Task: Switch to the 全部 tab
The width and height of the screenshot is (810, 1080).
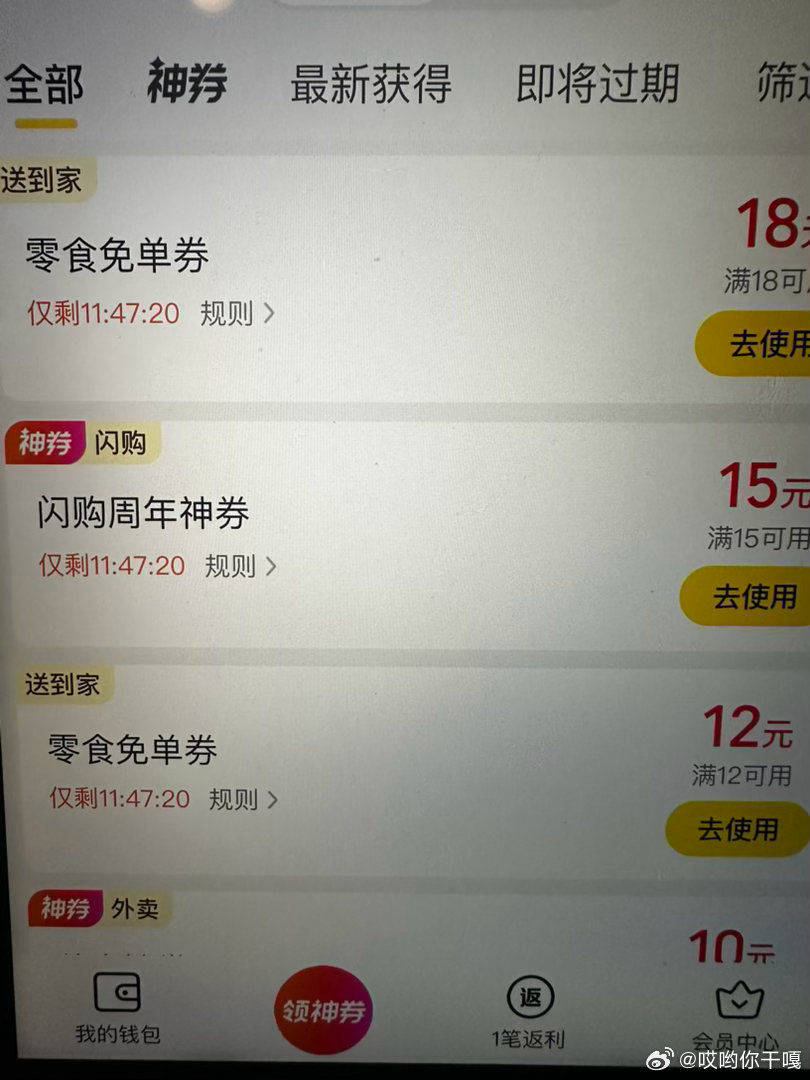Action: 42,85
